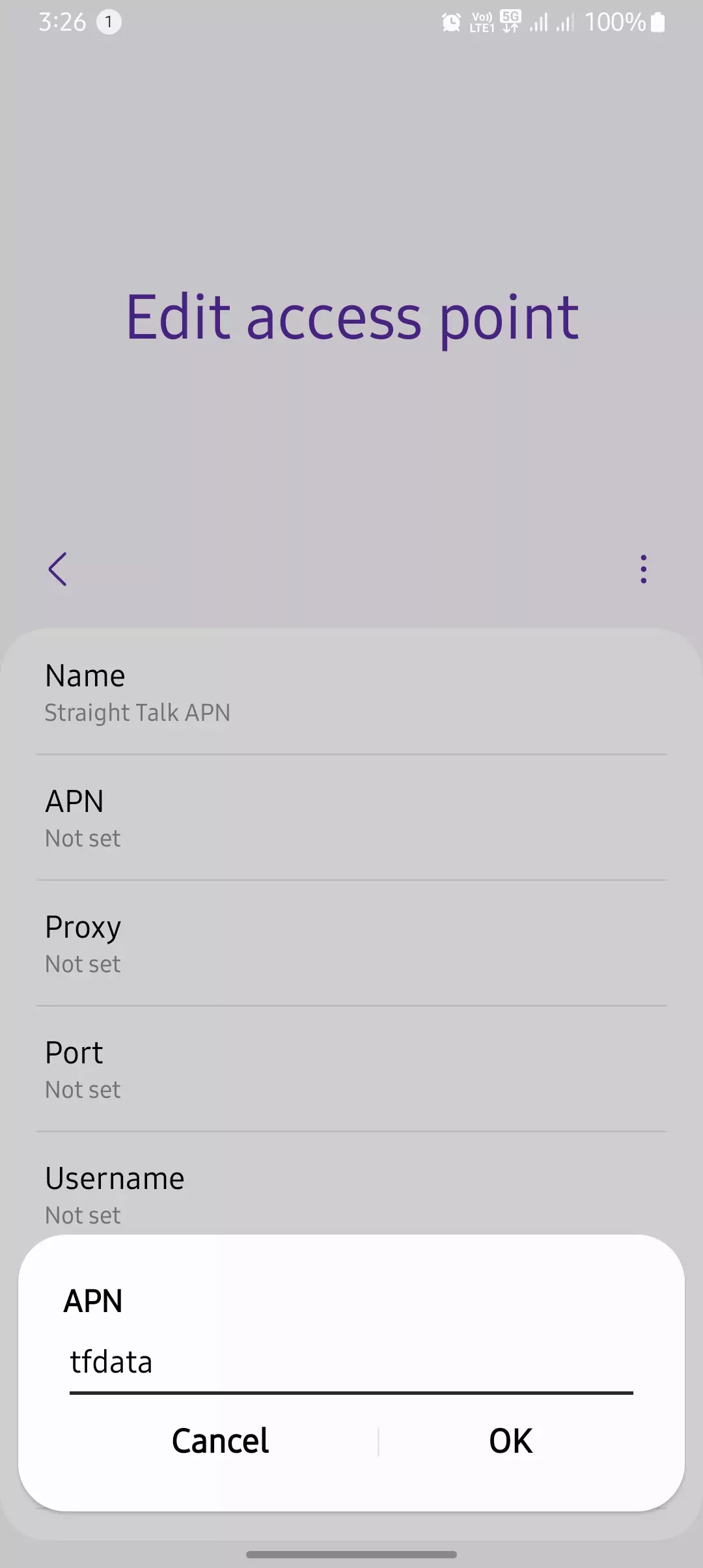Open the three-dot overflow menu
Screen dimensions: 703x1568
click(x=643, y=569)
